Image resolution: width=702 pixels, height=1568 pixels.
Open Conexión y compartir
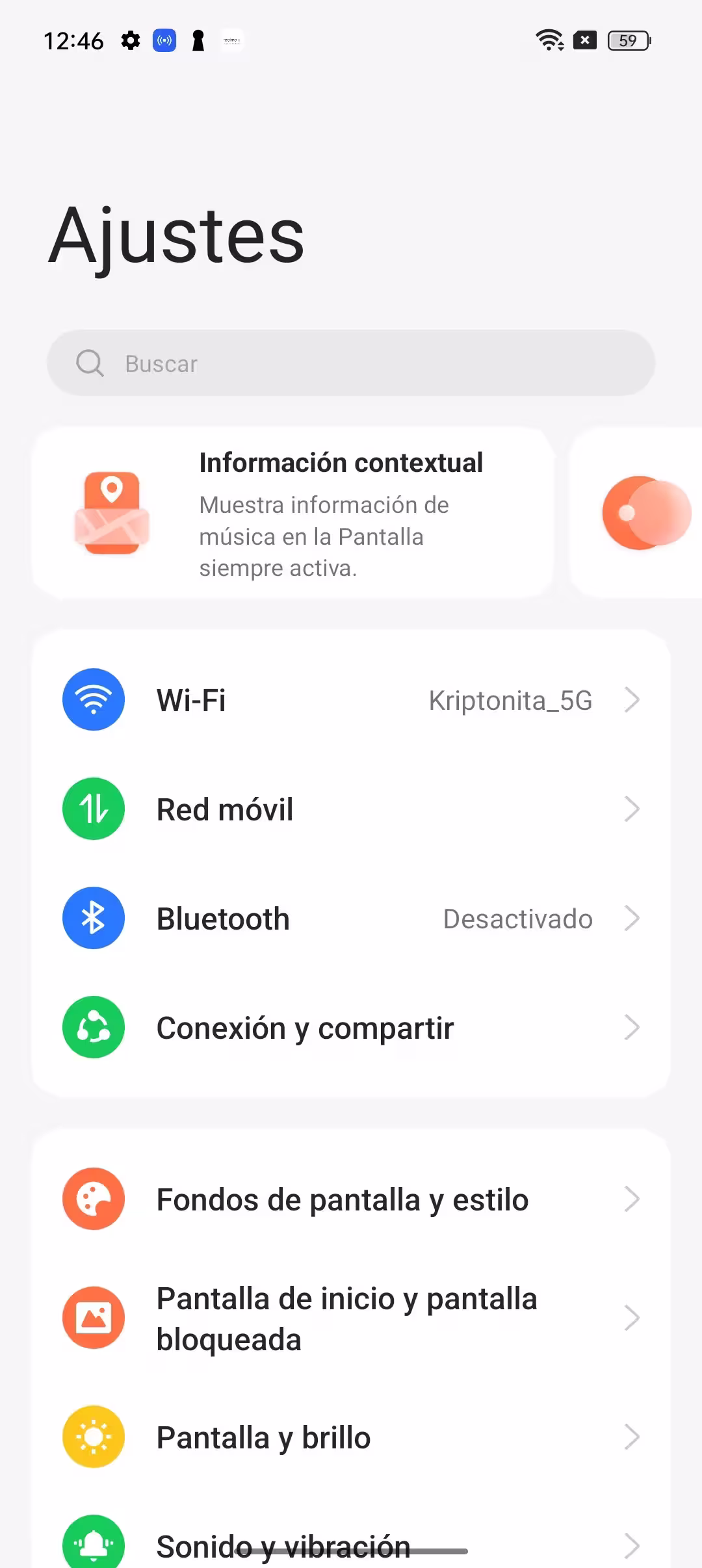[x=351, y=1028]
